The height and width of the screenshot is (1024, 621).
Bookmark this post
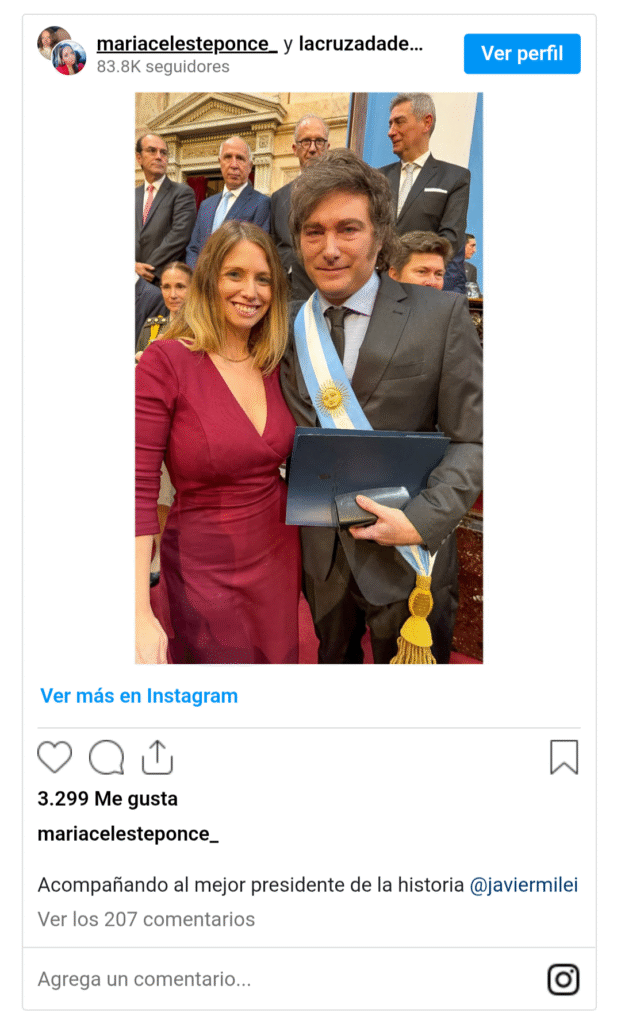(564, 758)
